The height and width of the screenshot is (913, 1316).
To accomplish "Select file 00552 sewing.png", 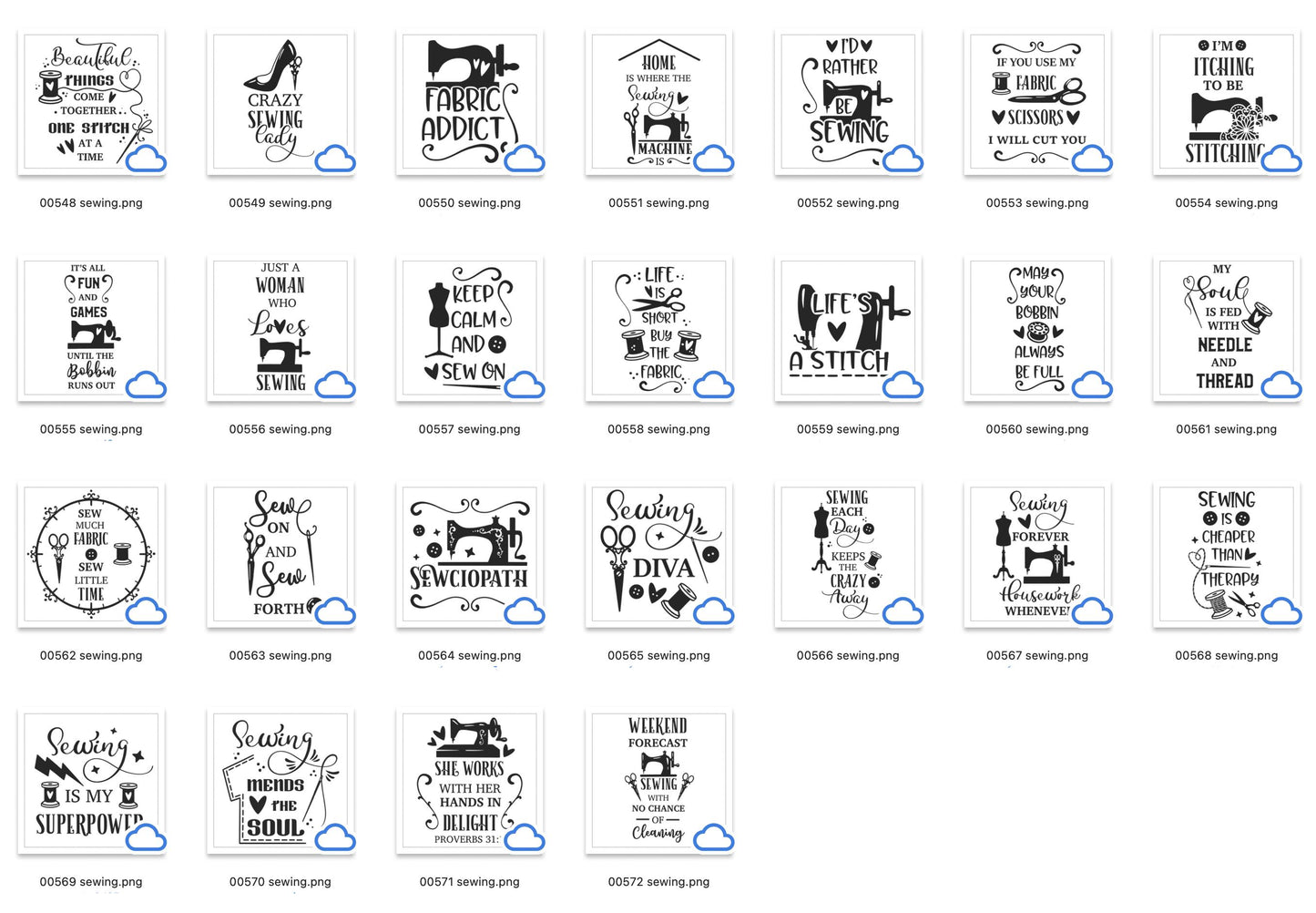I will coord(848,102).
